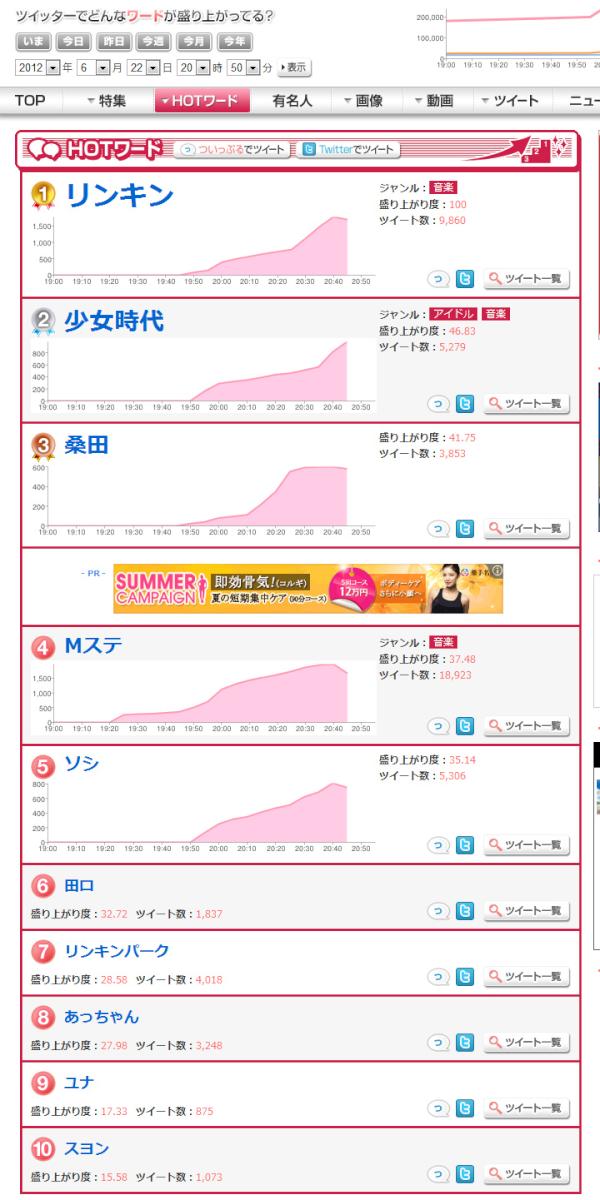
Task: Go to the 有名人 tab
Action: pyautogui.click(x=291, y=101)
